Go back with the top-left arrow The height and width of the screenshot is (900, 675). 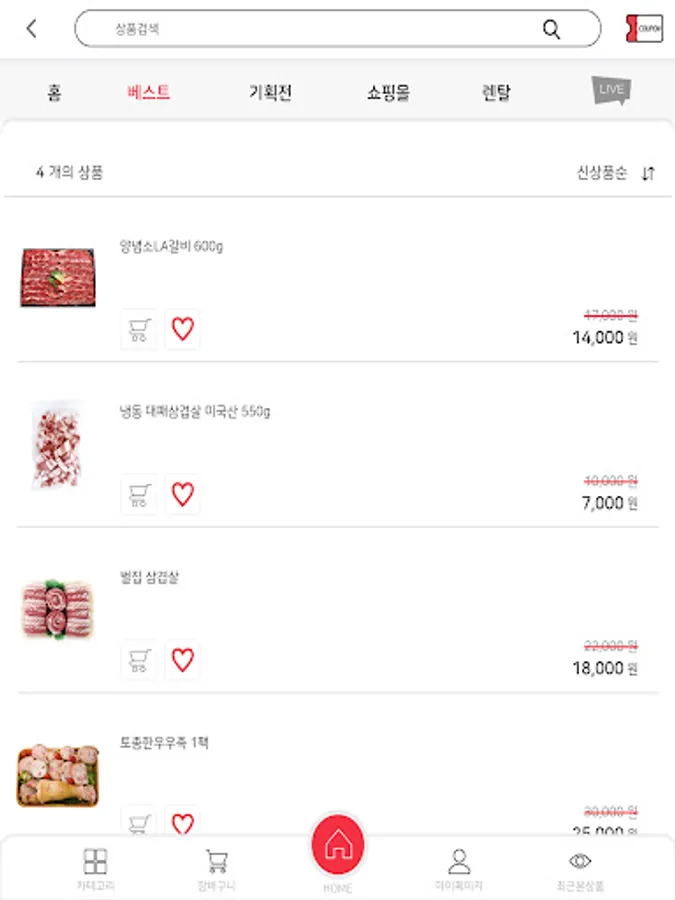coord(32,29)
